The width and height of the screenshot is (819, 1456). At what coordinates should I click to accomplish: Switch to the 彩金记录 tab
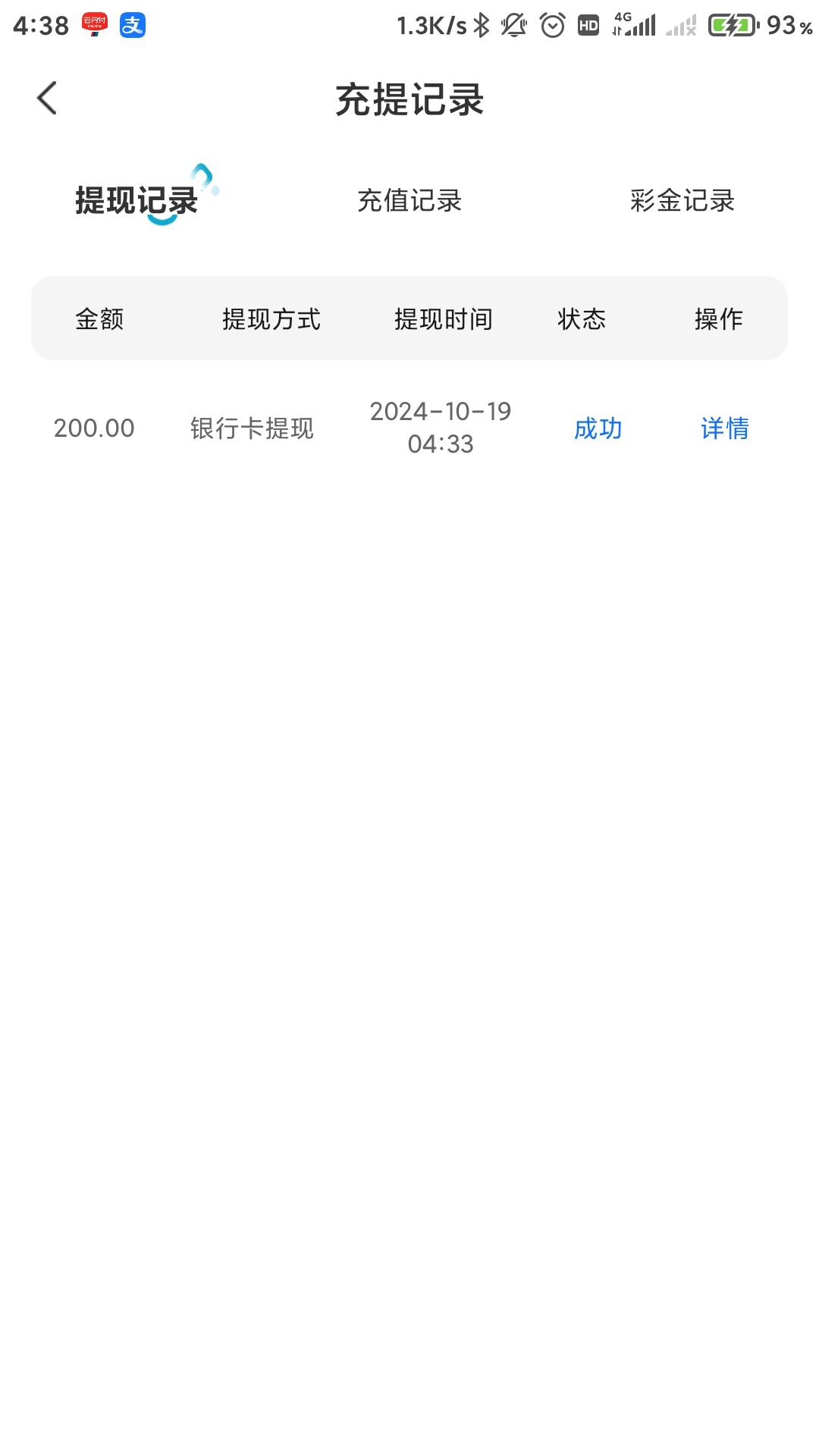682,201
